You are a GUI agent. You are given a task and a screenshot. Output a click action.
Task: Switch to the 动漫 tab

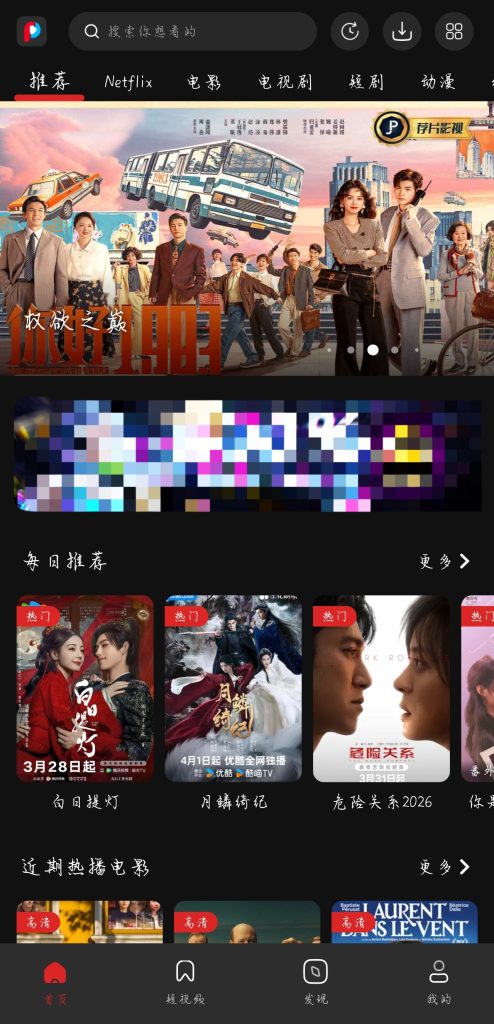[438, 82]
